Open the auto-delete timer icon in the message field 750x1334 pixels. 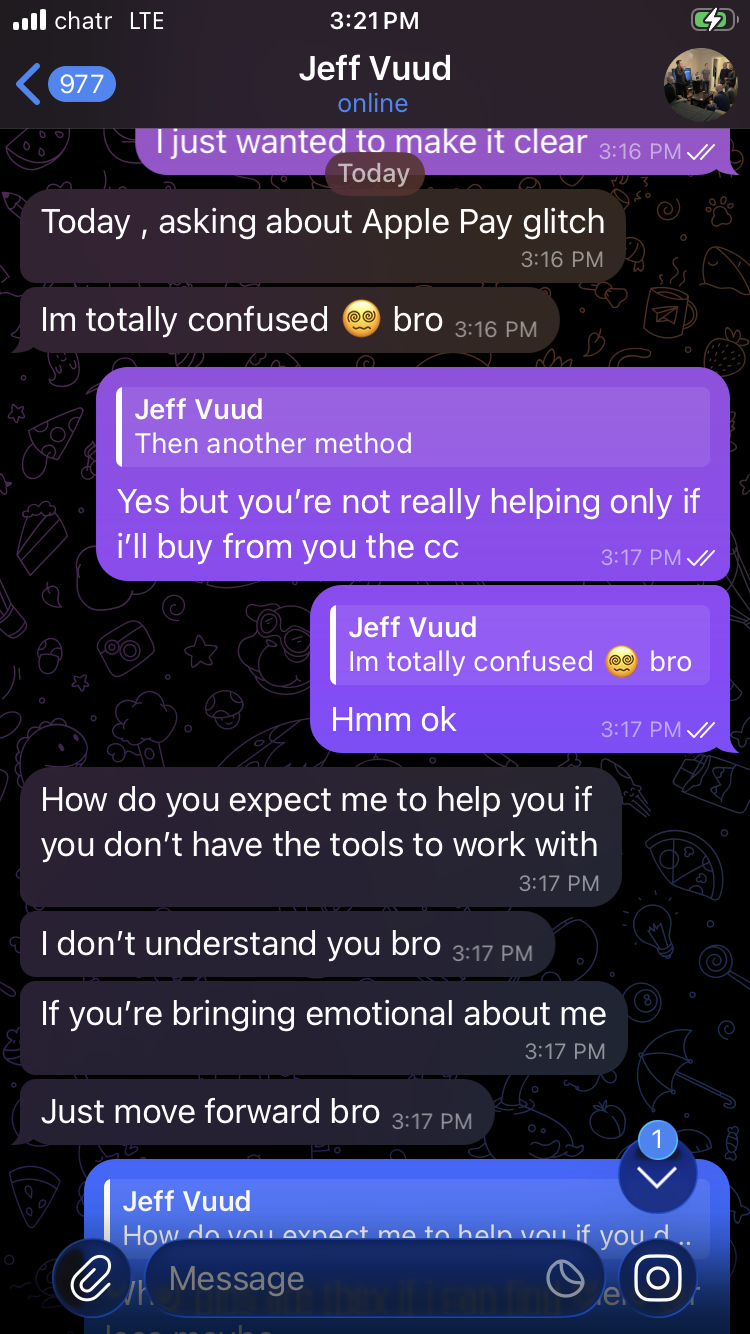(565, 1278)
